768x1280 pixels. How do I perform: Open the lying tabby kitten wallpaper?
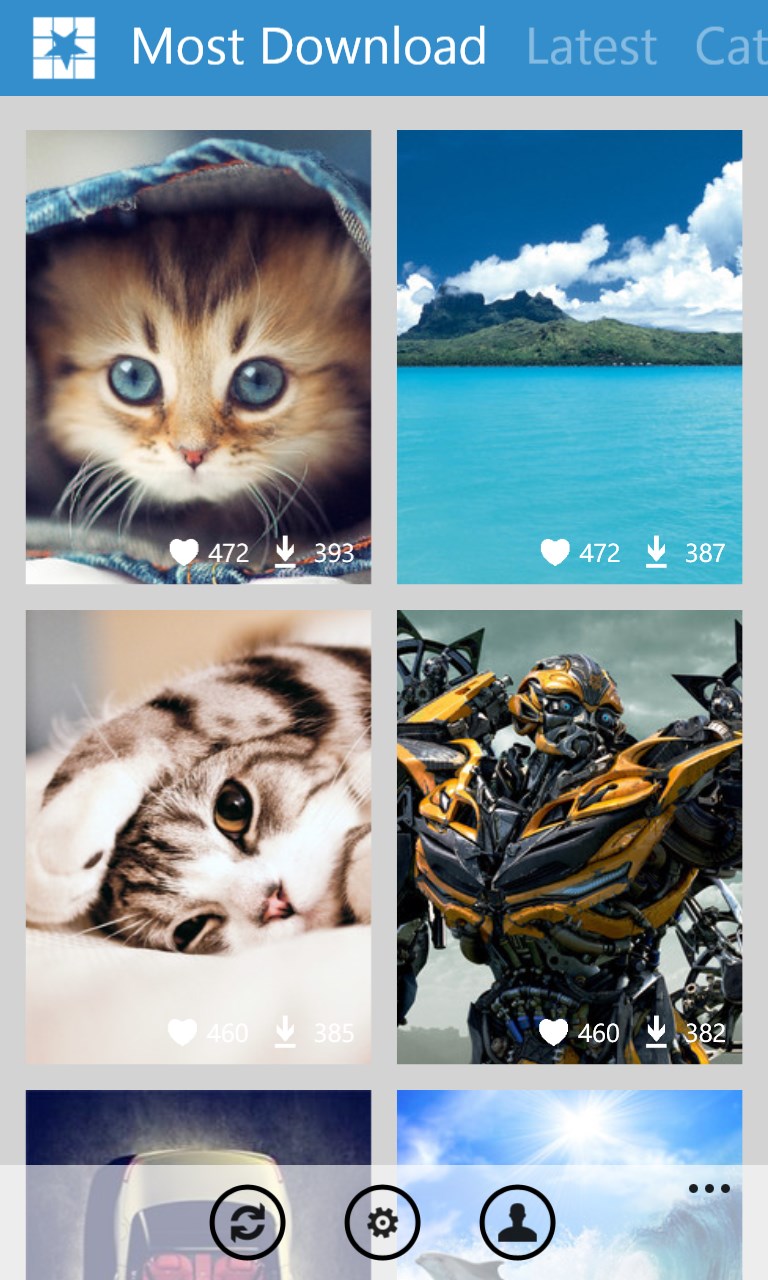pos(198,810)
